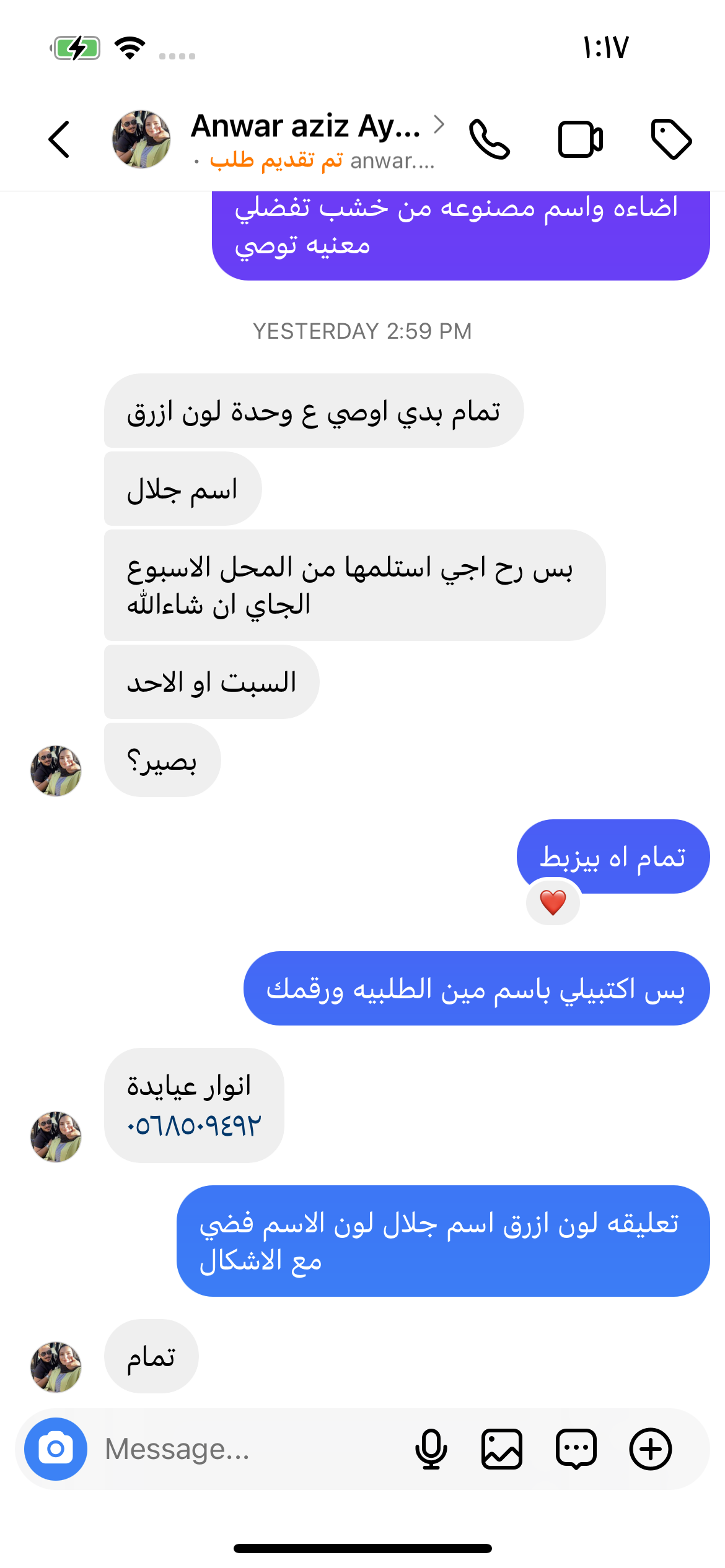Focus the Message text field
The height and width of the screenshot is (1568, 725).
click(x=248, y=1449)
